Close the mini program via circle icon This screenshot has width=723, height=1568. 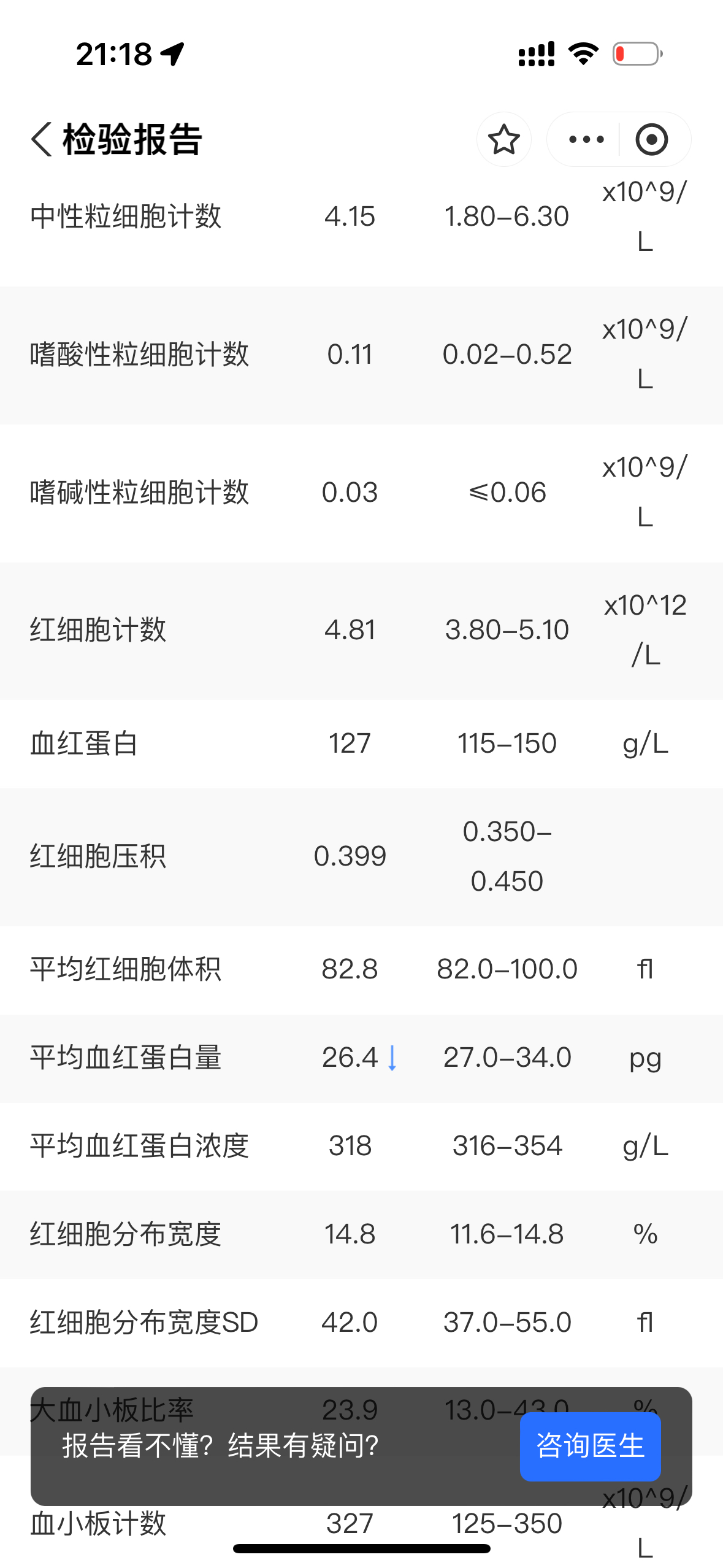(651, 139)
